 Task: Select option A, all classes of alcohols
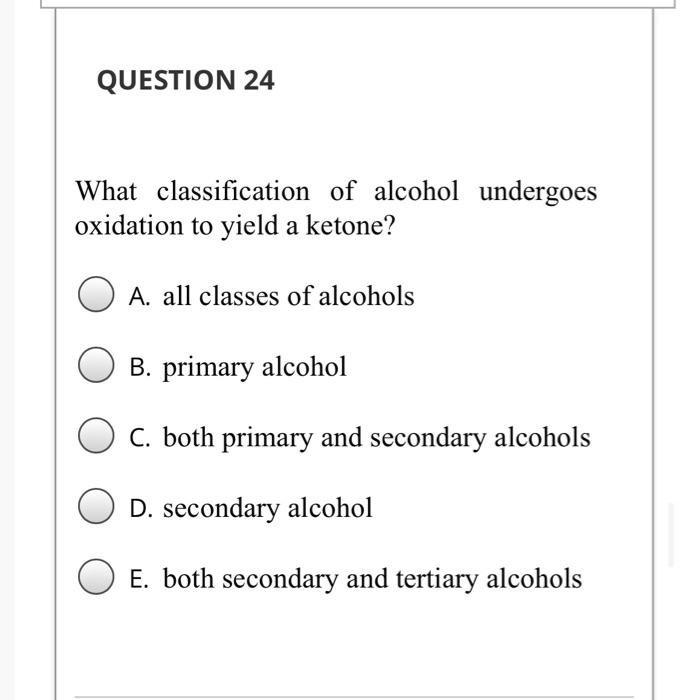point(96,294)
